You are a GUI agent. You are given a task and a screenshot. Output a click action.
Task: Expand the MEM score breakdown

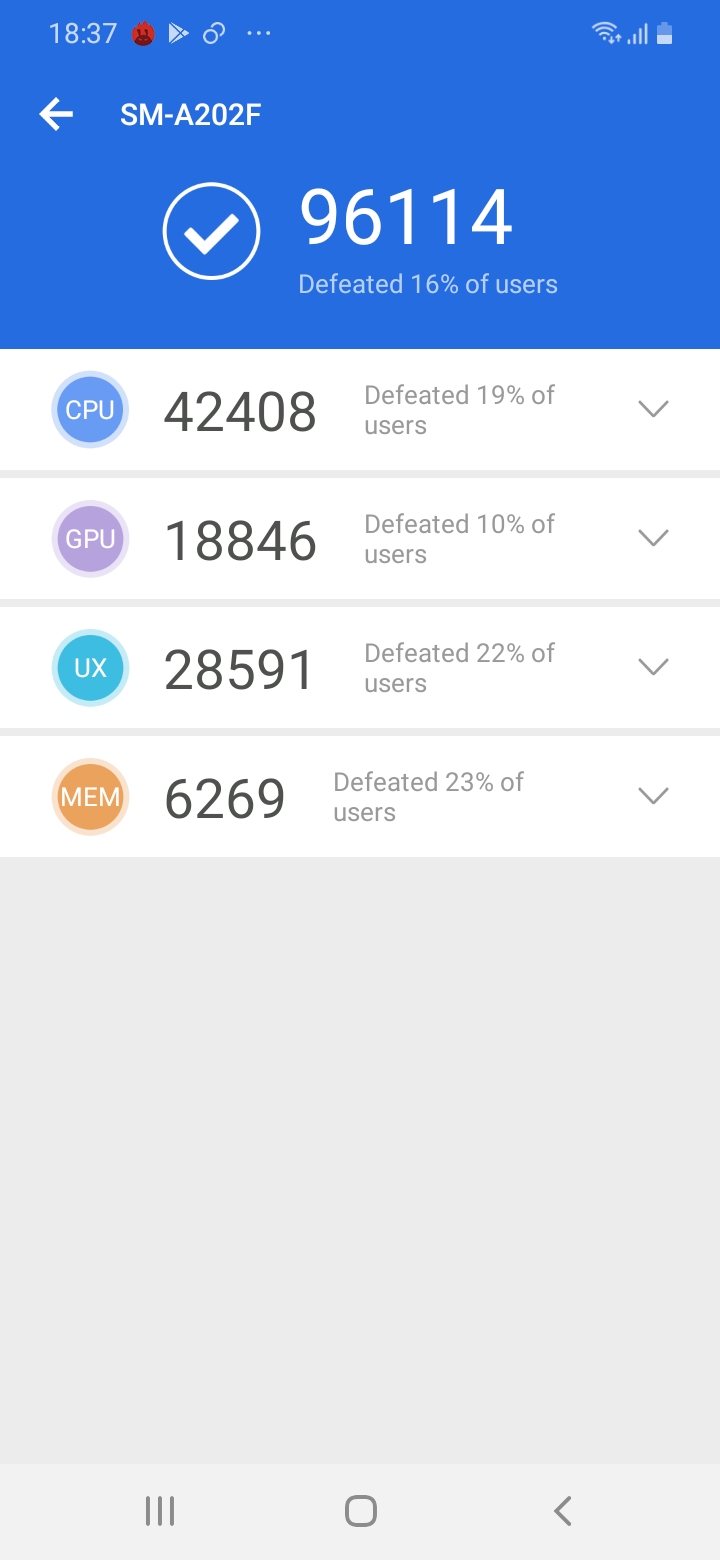[653, 796]
